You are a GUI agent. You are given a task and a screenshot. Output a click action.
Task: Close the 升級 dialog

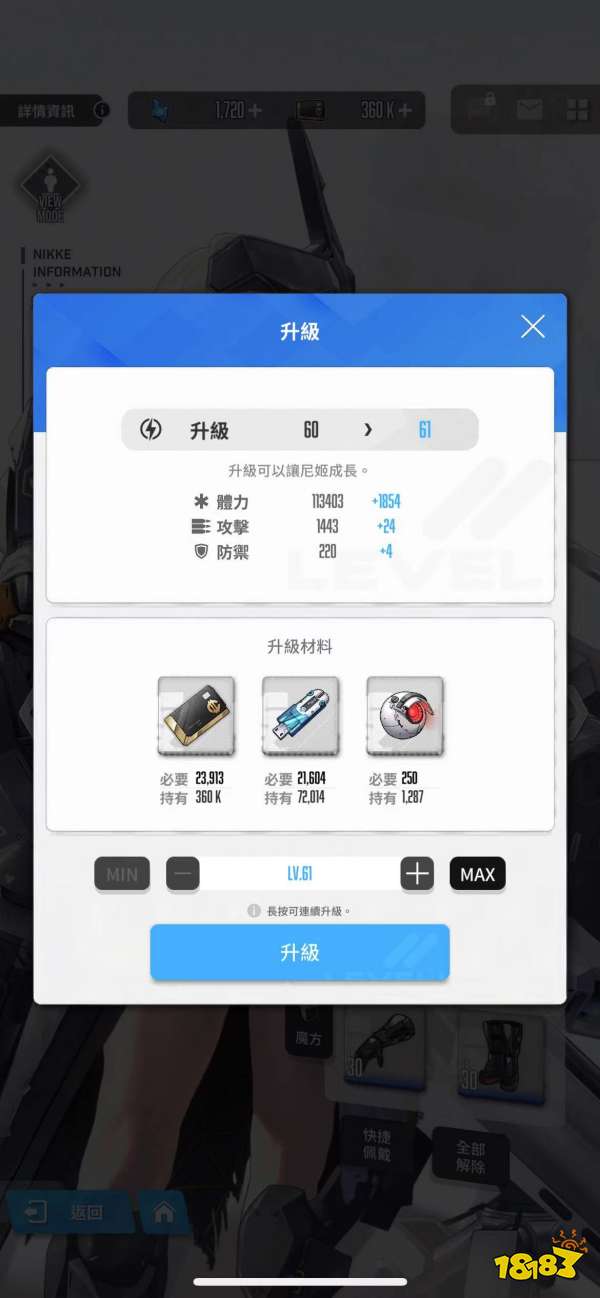click(x=533, y=326)
